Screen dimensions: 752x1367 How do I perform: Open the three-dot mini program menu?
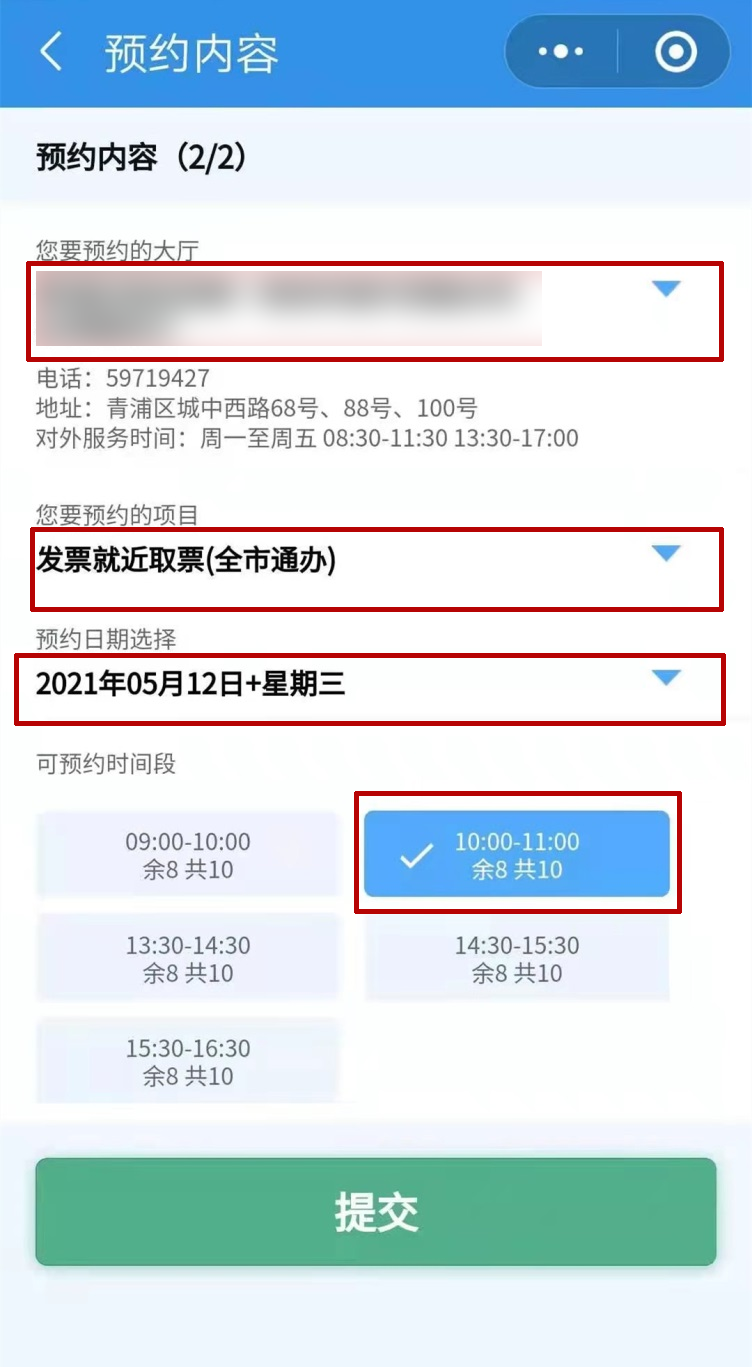click(x=561, y=52)
